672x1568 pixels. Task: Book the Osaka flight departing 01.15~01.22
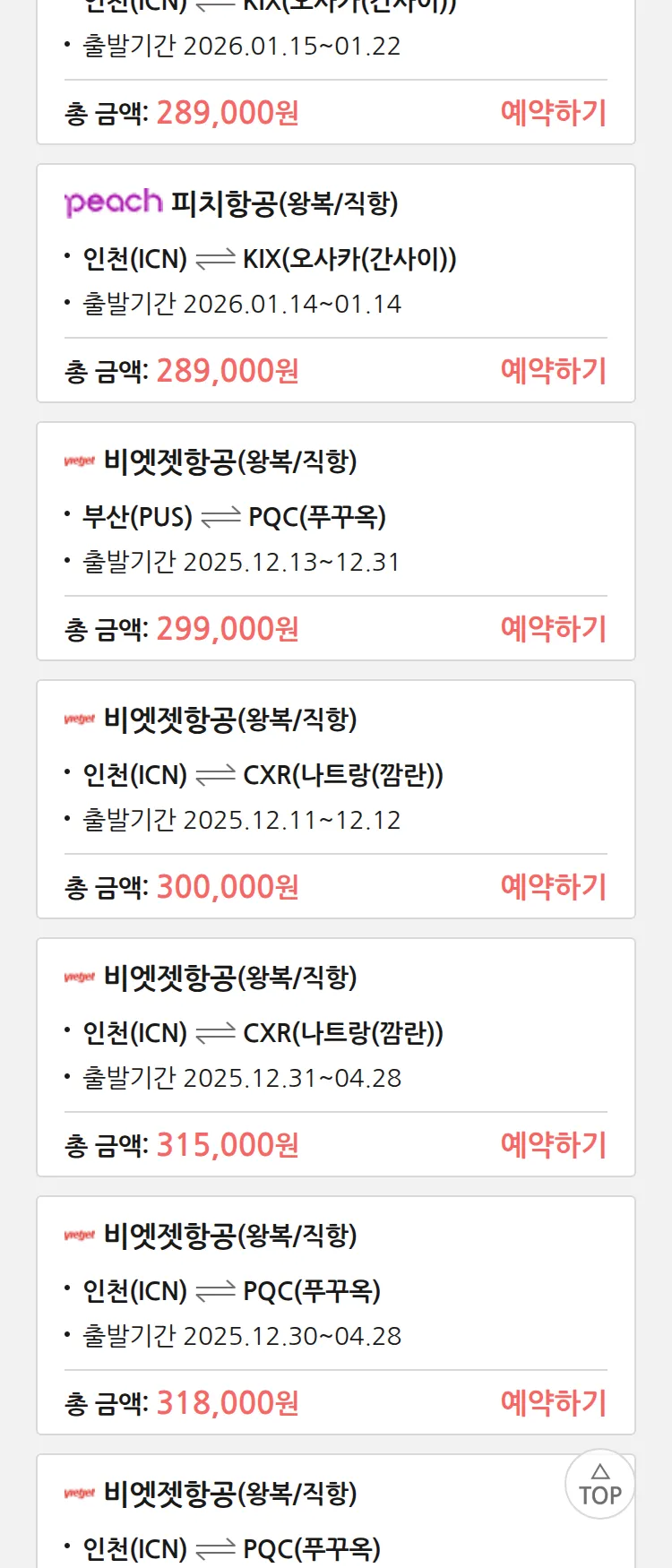[553, 113]
